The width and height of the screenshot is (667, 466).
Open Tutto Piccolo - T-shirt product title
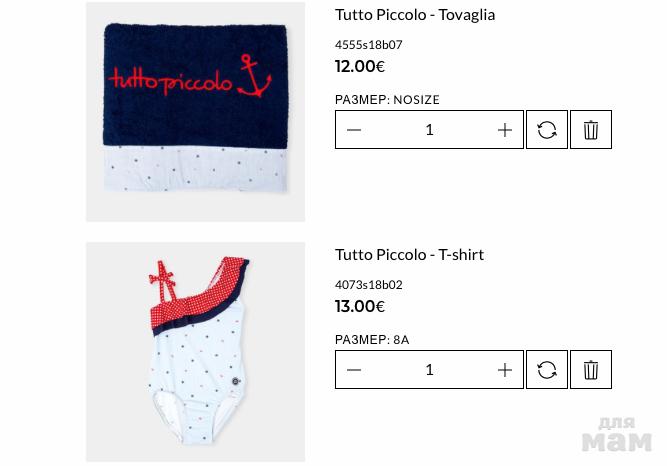click(x=409, y=254)
